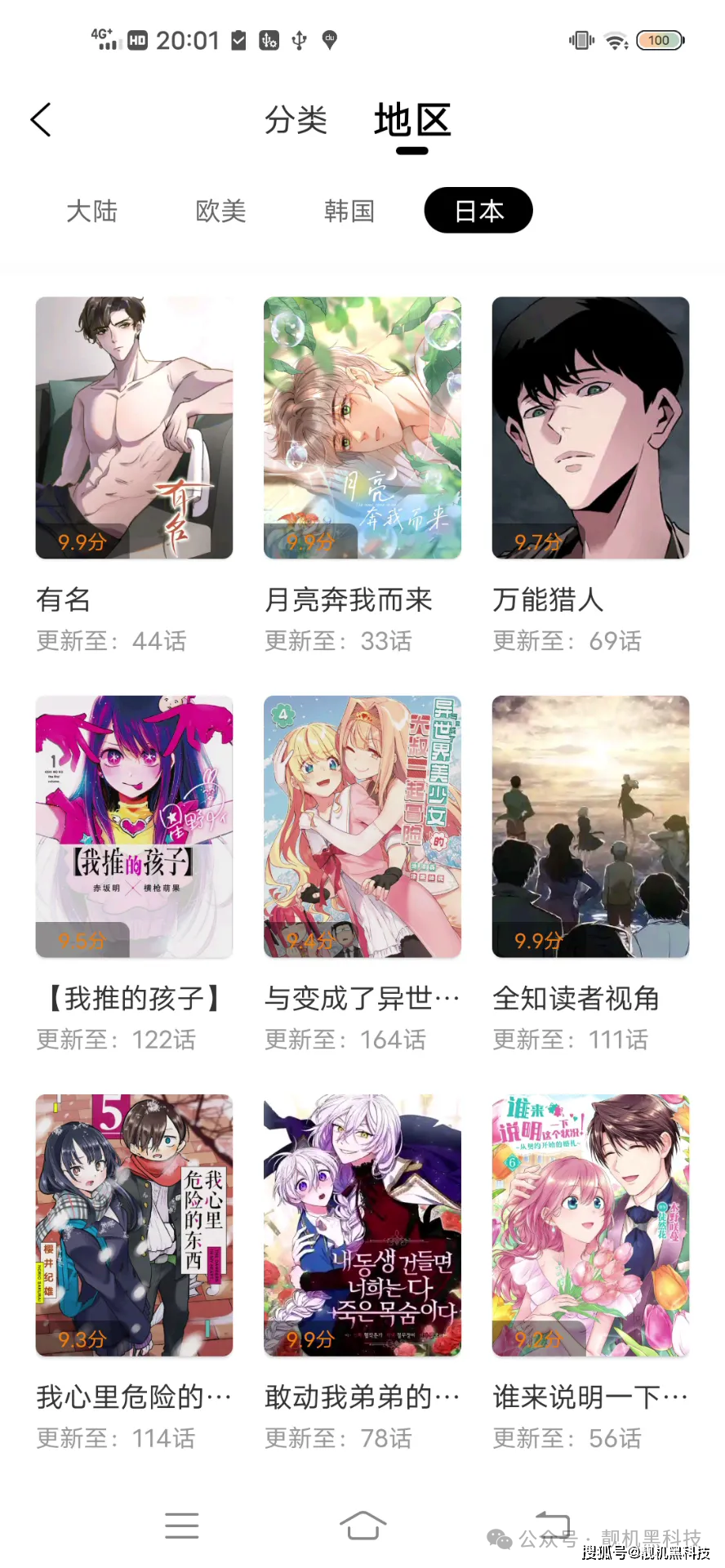Image resolution: width=725 pixels, height=1568 pixels.
Task: Click the back arrow at top left
Action: point(41,119)
